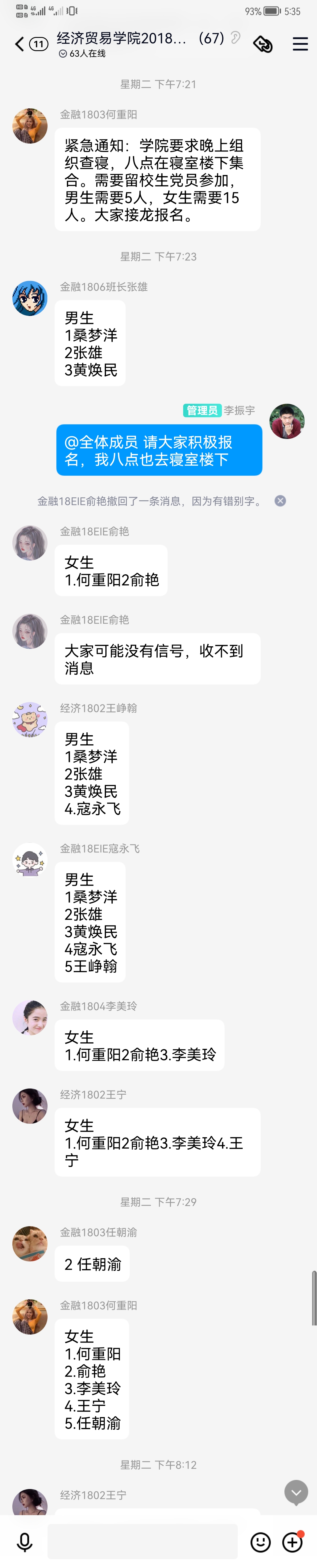
Task: Open the group call icon
Action: pyautogui.click(x=263, y=44)
